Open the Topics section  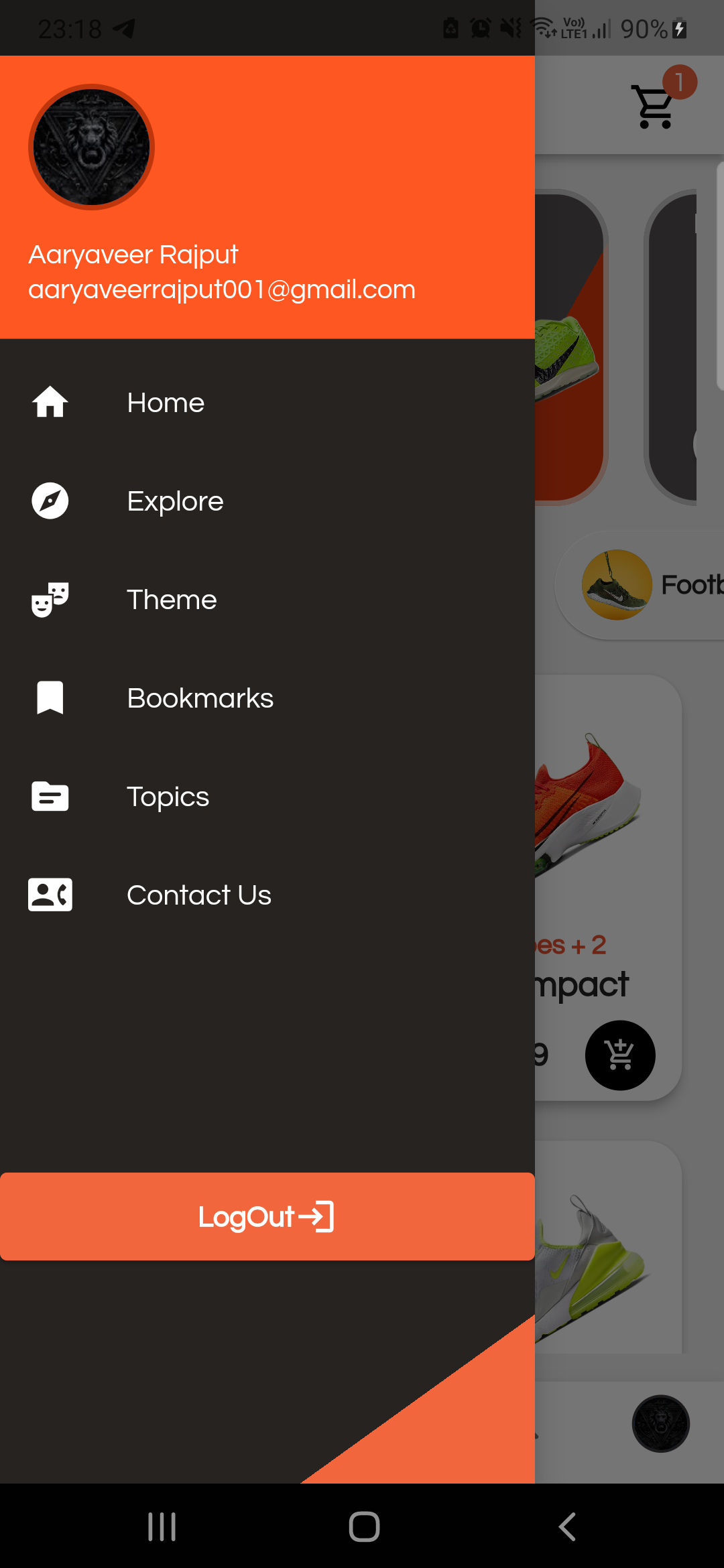click(168, 797)
